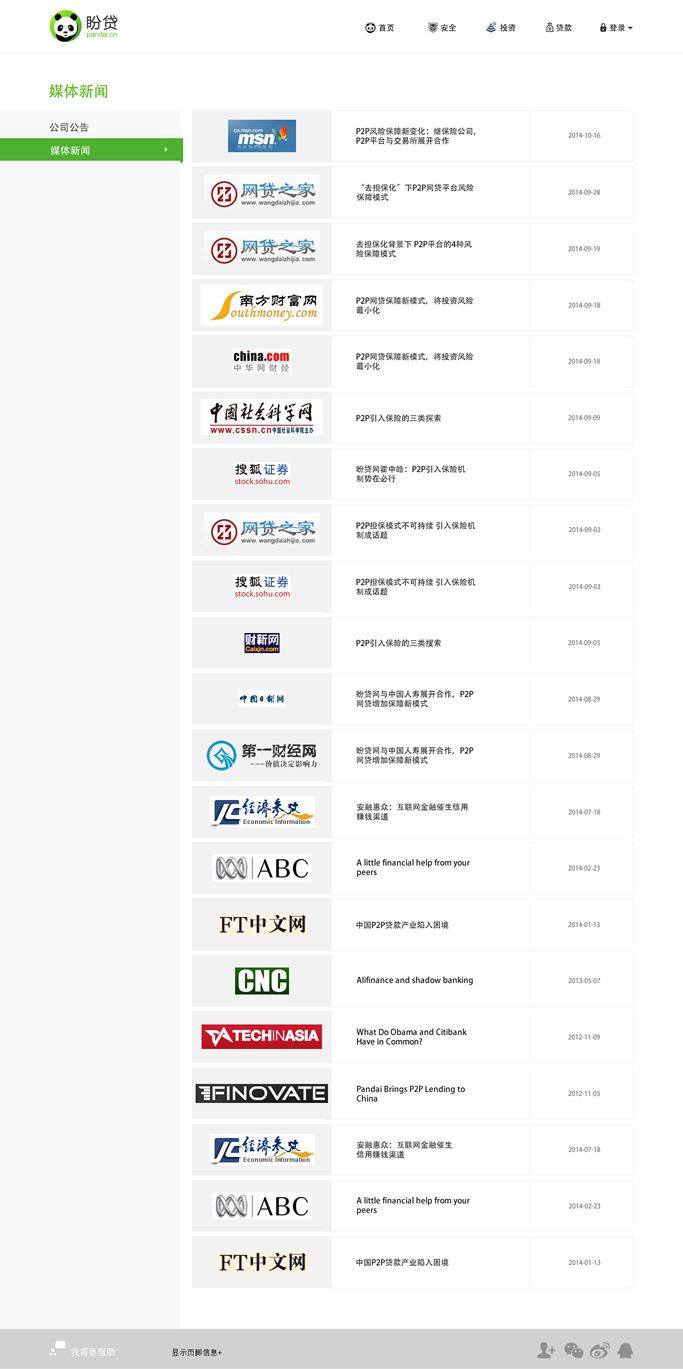
Task: Open the Weibo icon in footer
Action: click(x=600, y=1351)
